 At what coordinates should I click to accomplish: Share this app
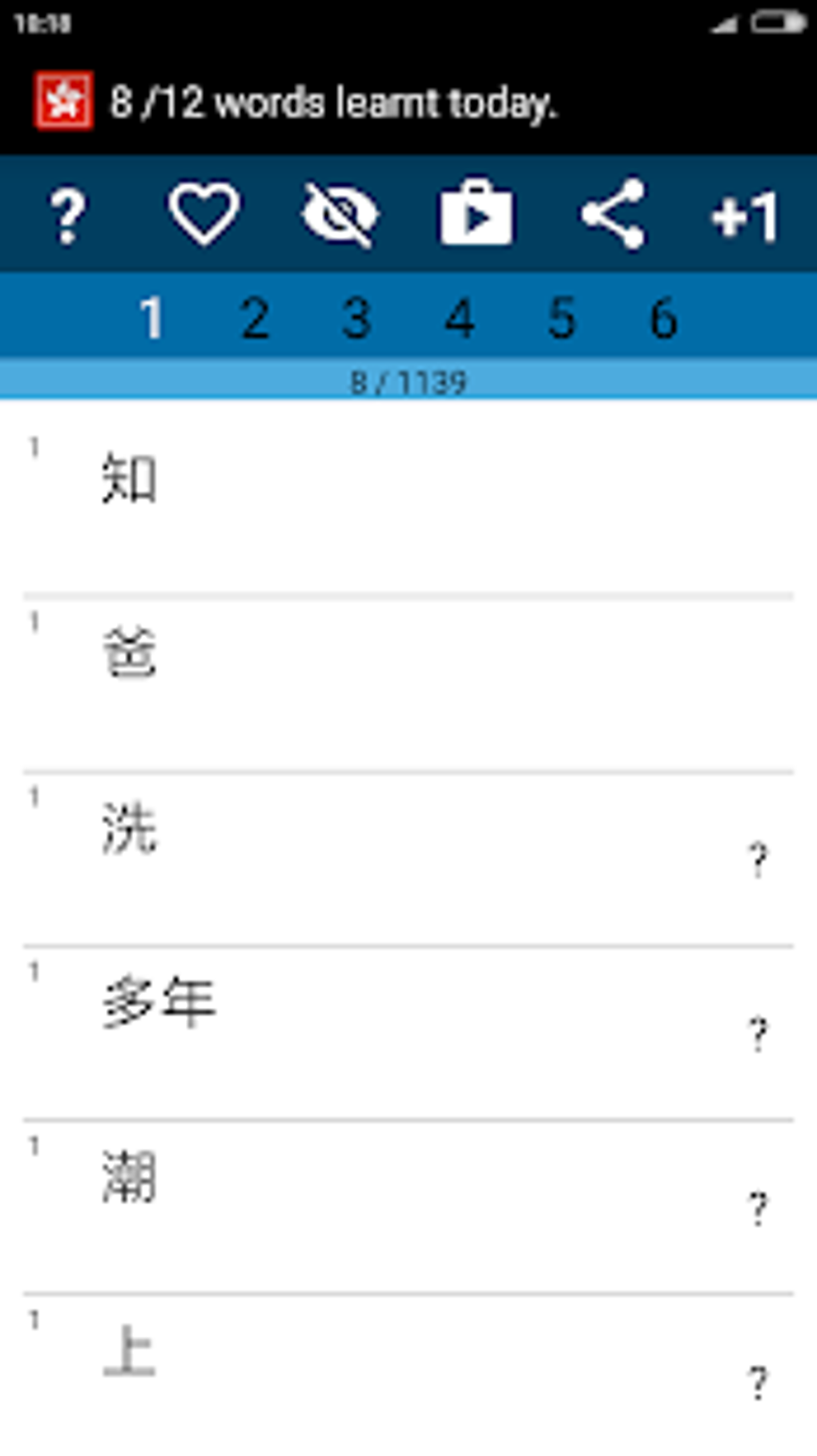pyautogui.click(x=613, y=215)
